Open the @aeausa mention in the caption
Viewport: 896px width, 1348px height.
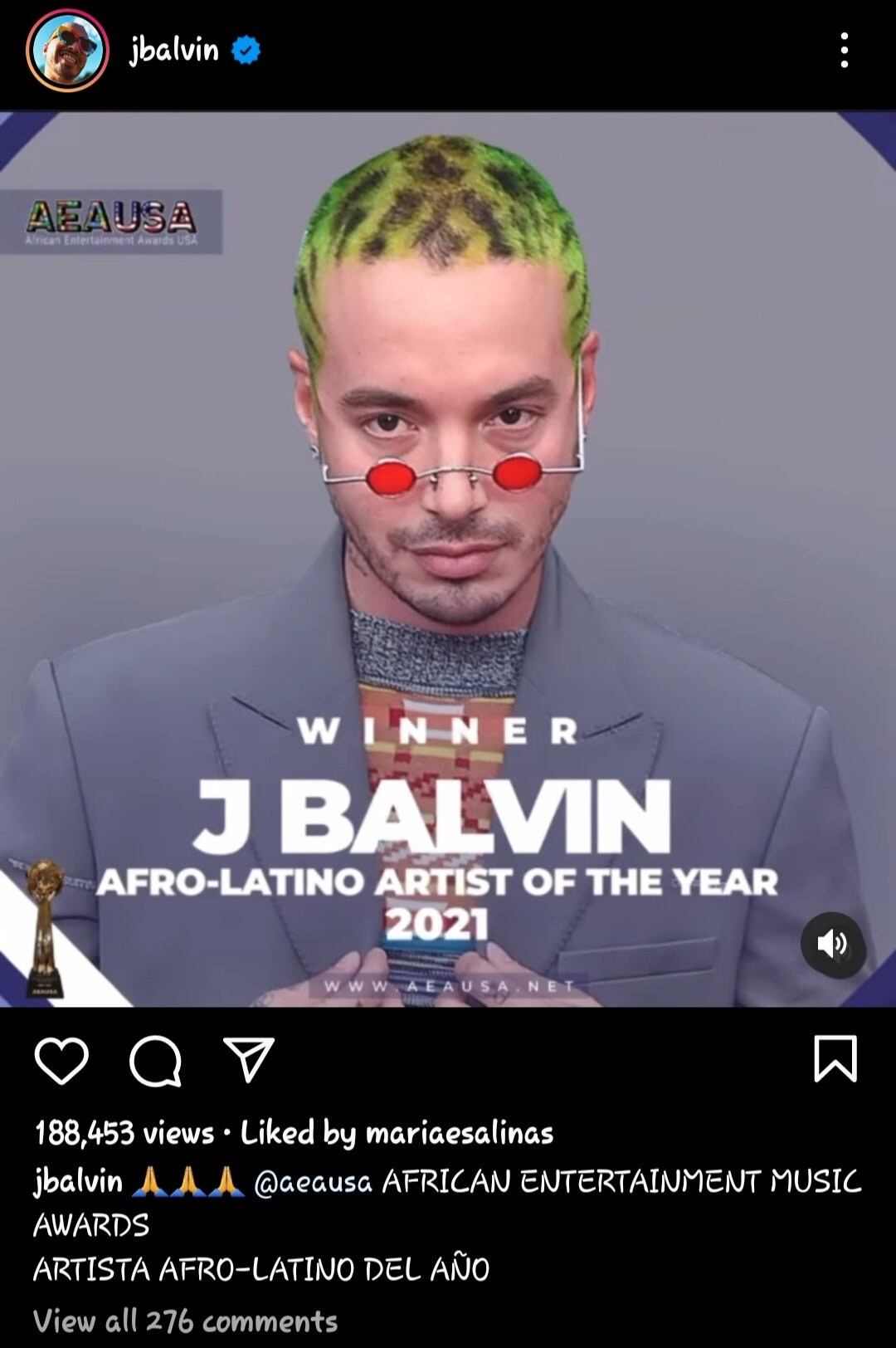pos(312,1181)
